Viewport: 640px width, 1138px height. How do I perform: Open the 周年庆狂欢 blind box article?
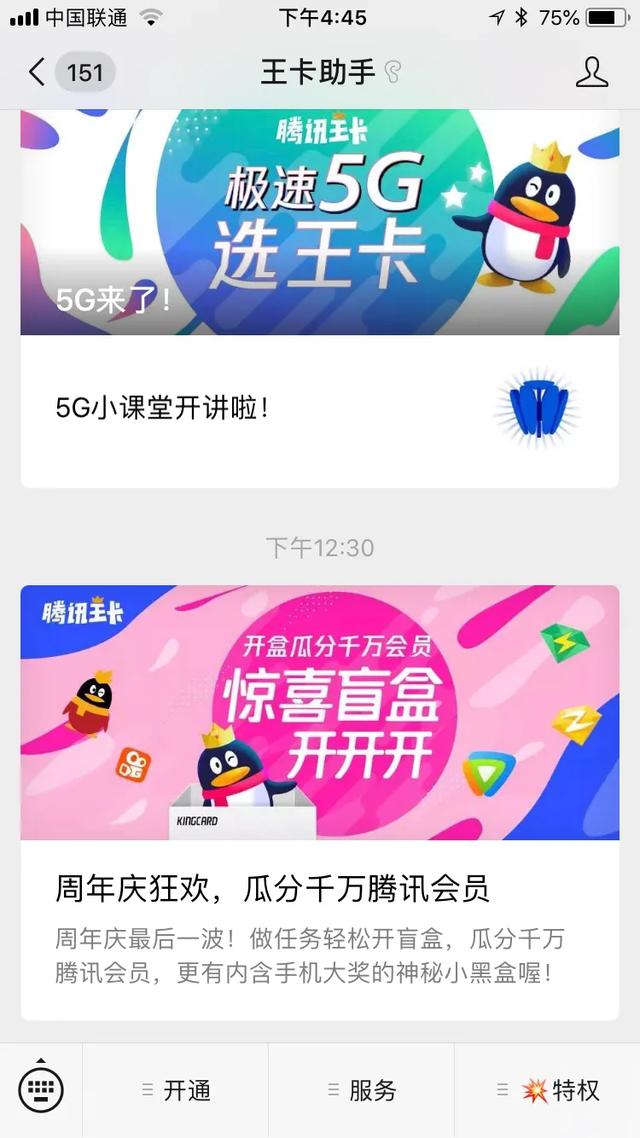[x=320, y=800]
